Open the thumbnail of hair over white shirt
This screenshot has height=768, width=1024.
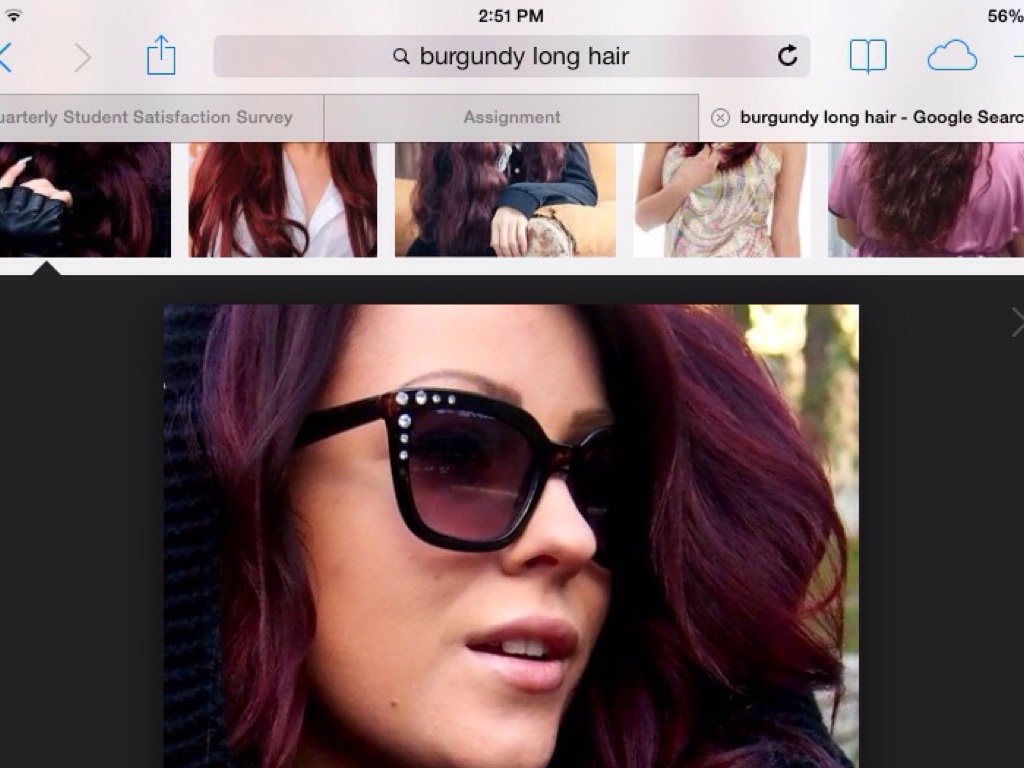[x=283, y=199]
